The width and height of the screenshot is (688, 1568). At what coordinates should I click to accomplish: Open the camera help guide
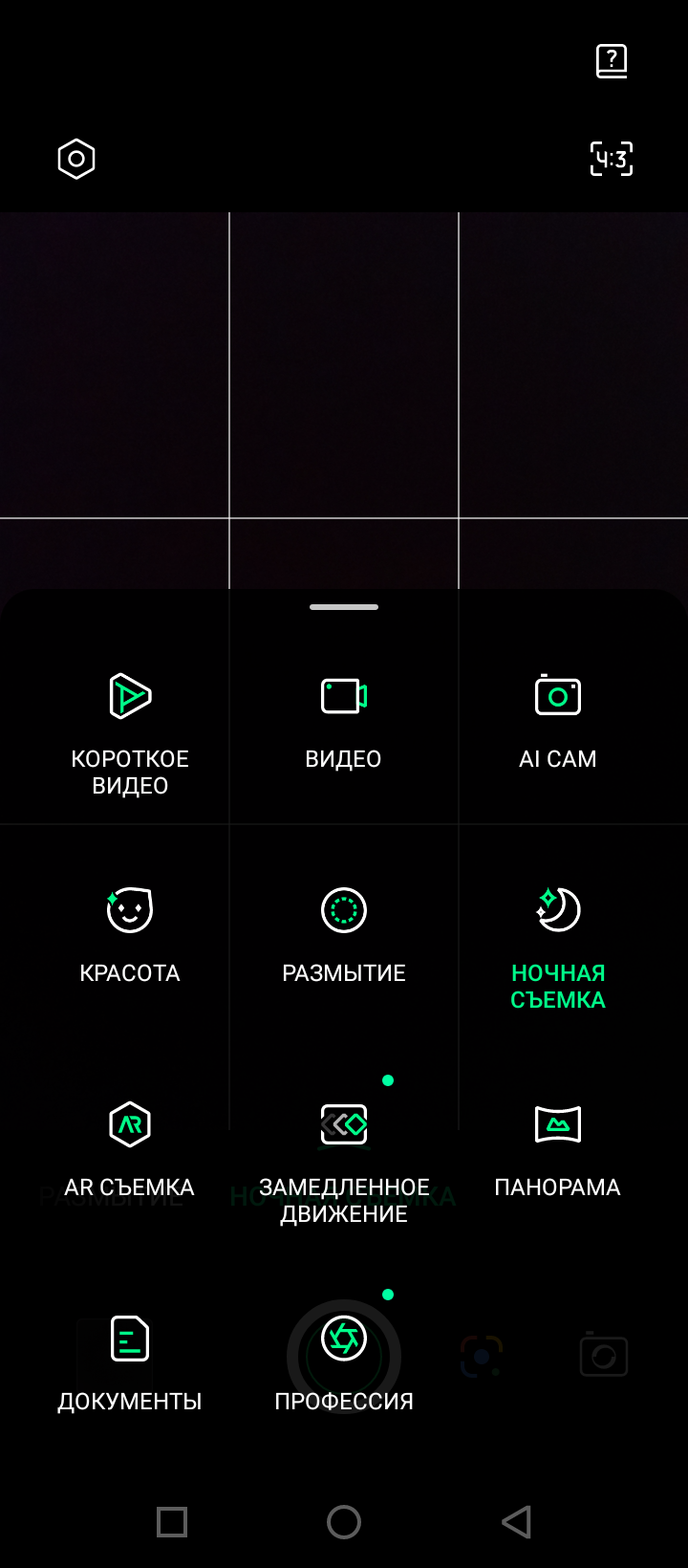click(612, 61)
